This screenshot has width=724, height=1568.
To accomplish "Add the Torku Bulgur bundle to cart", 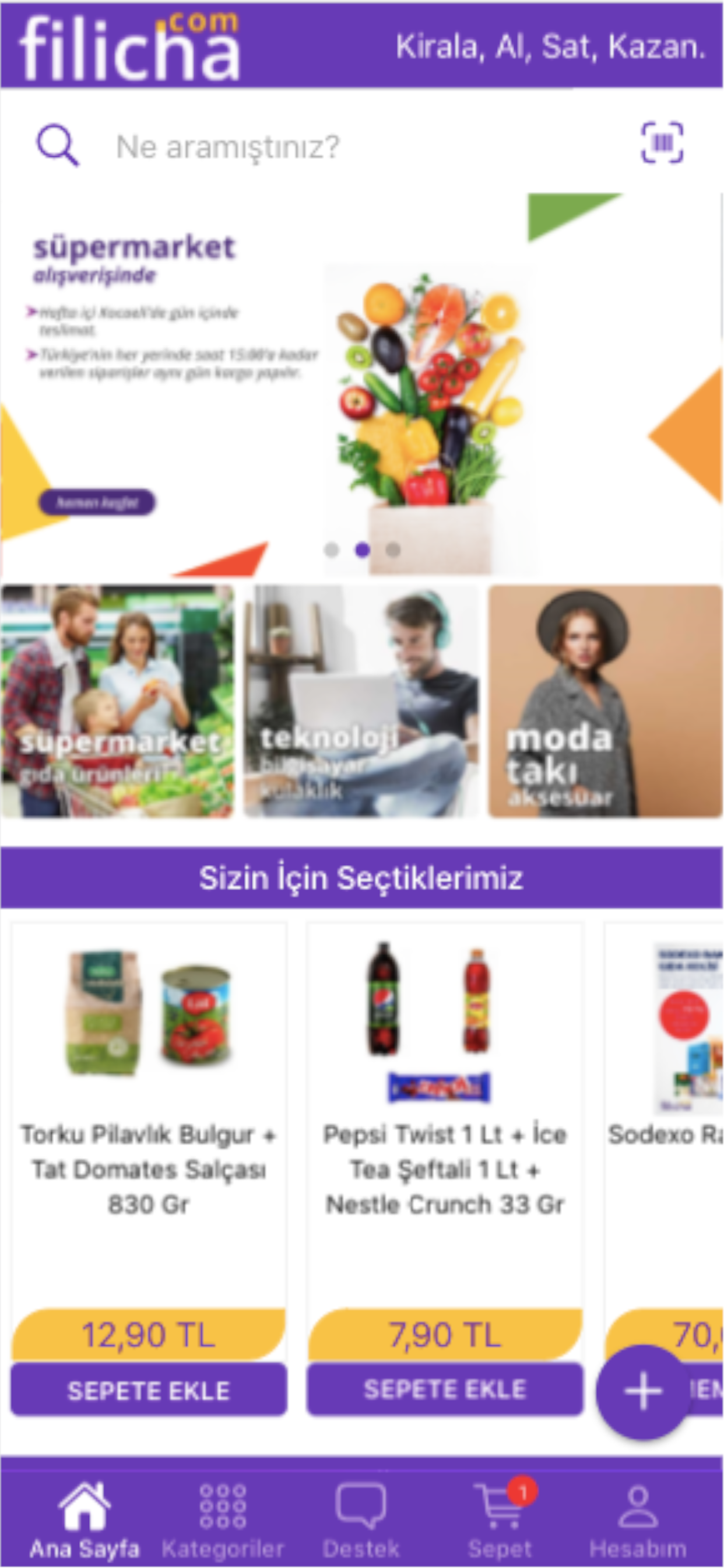I will click(149, 1391).
